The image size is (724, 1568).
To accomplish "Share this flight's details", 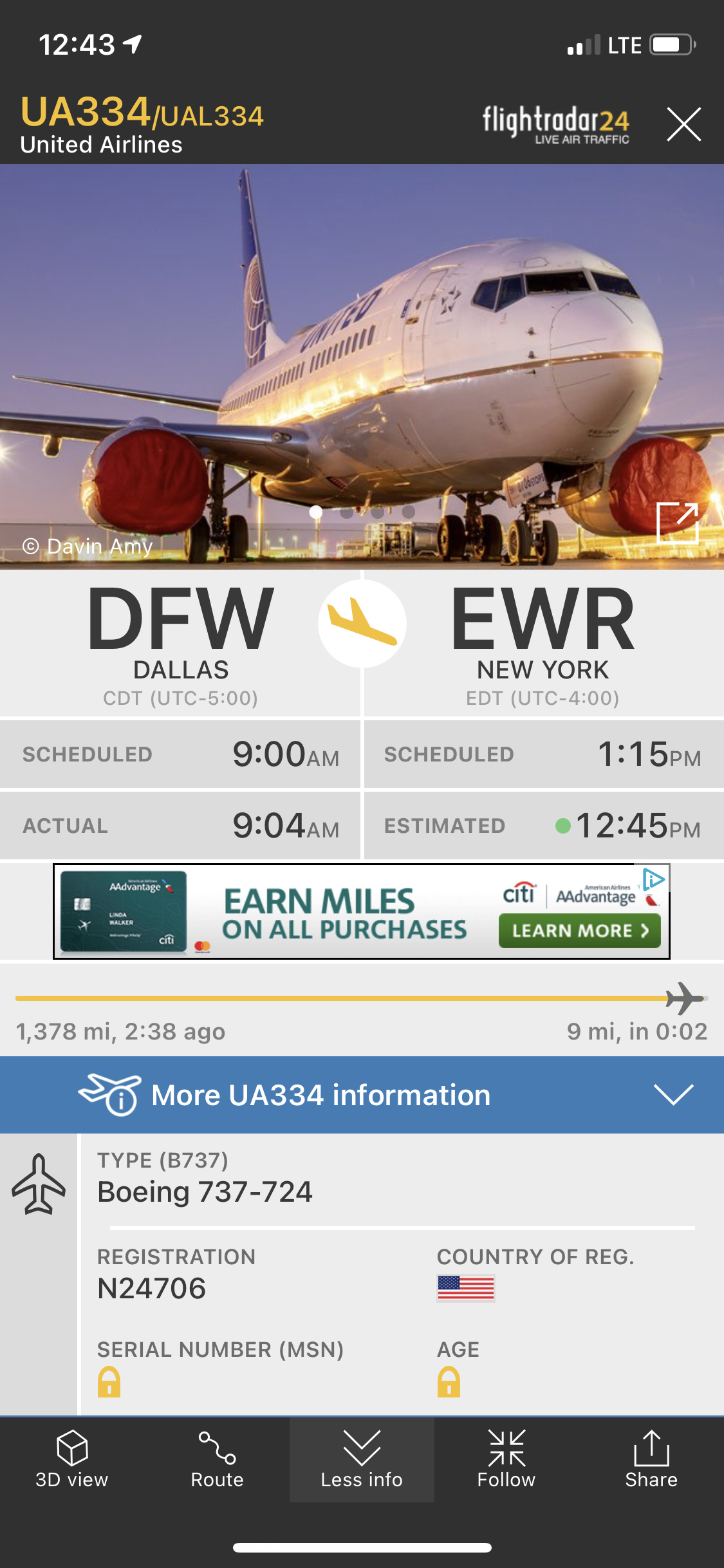I will pos(651,1459).
